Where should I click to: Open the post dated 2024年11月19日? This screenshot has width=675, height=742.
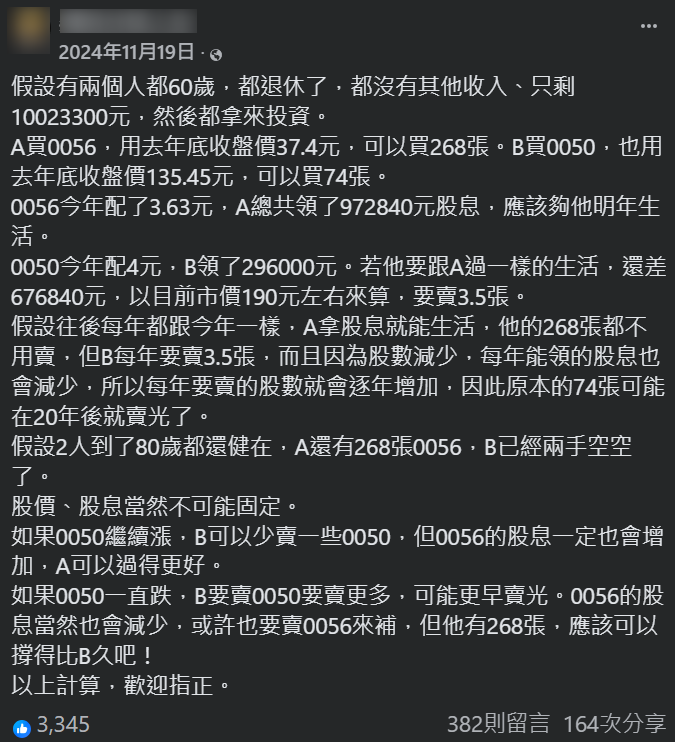127,52
